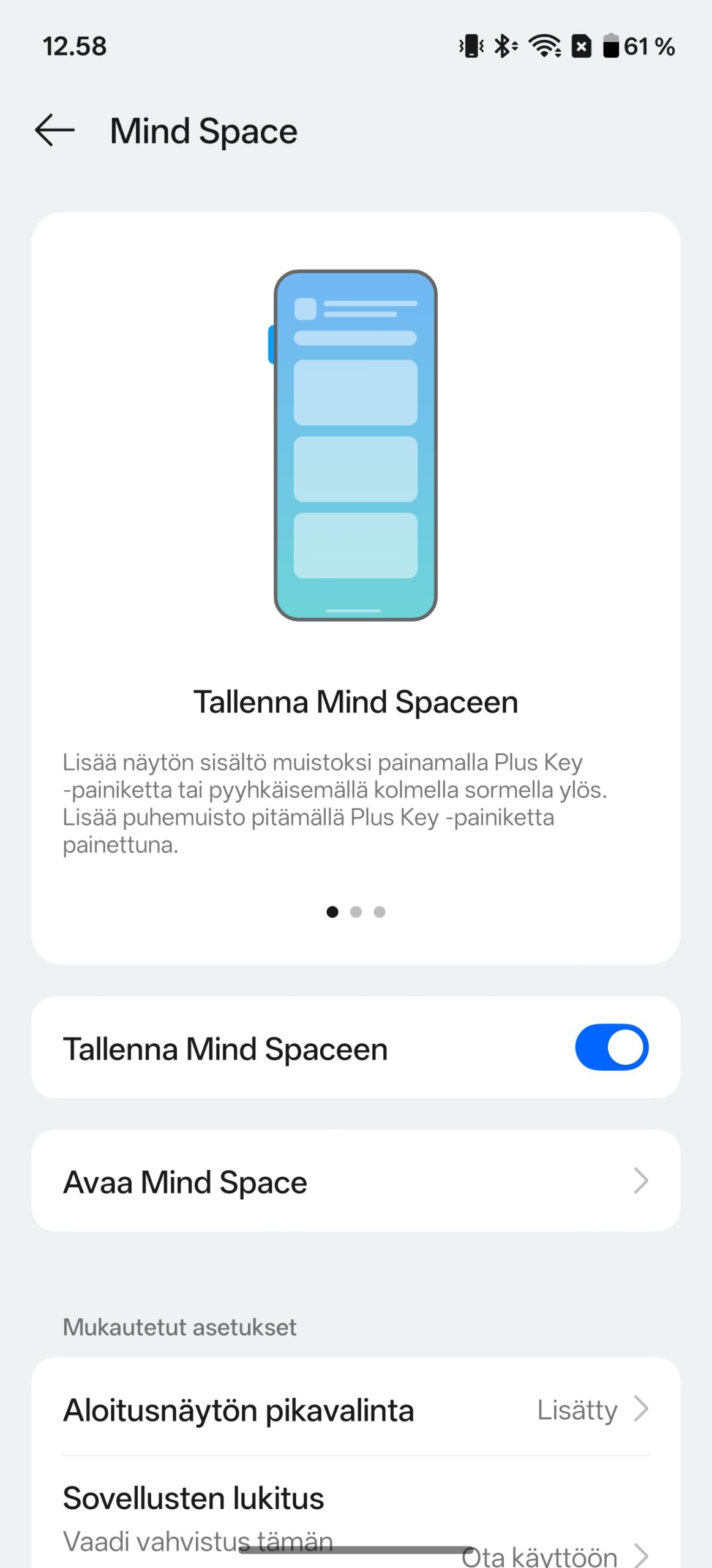Screen dimensions: 712x1568
Task: Disable the Tallenna Mind Spaceen switch
Action: (611, 1047)
